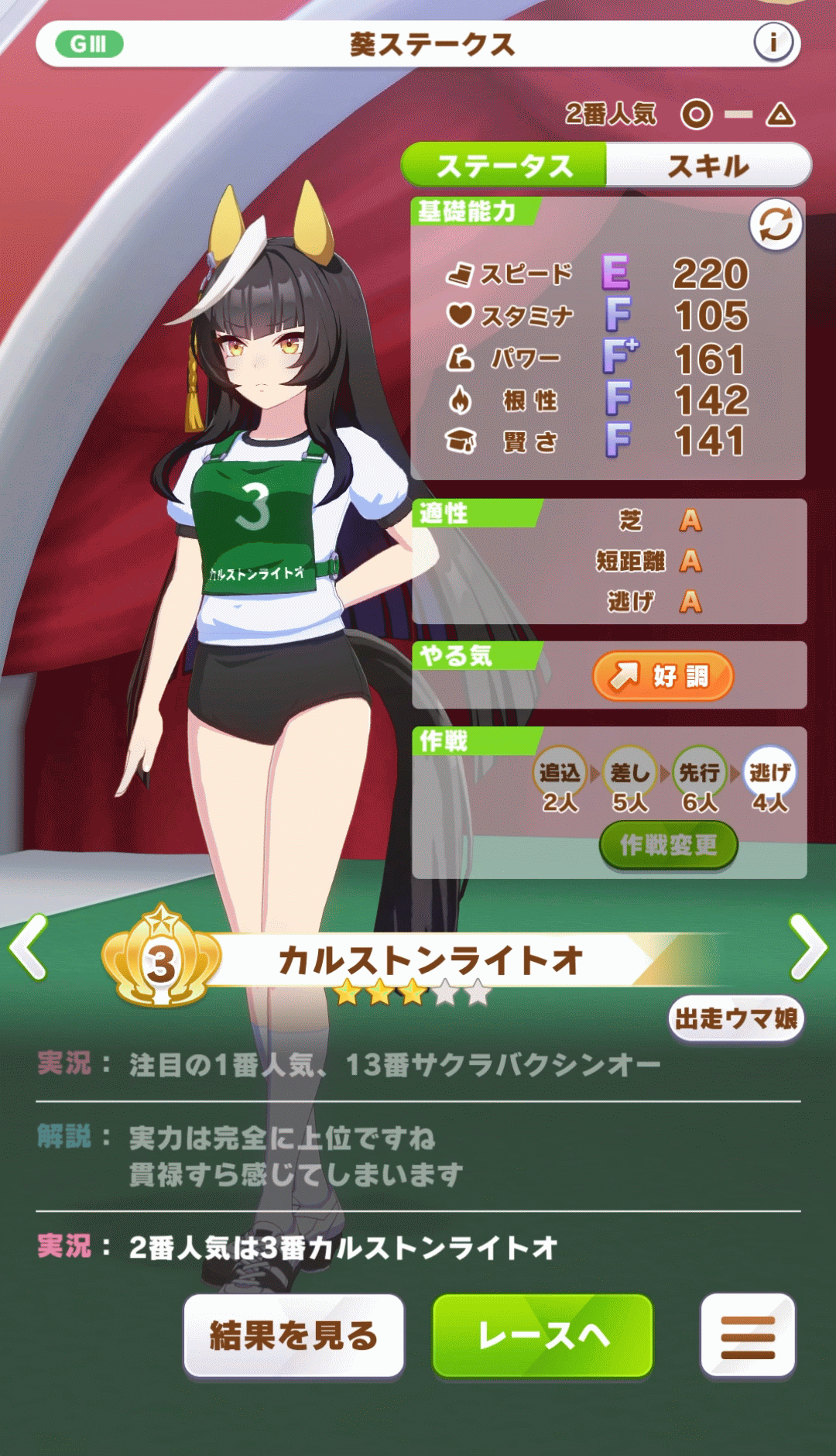Switch to the スキル tab
Image resolution: width=836 pixels, height=1456 pixels.
coord(708,166)
